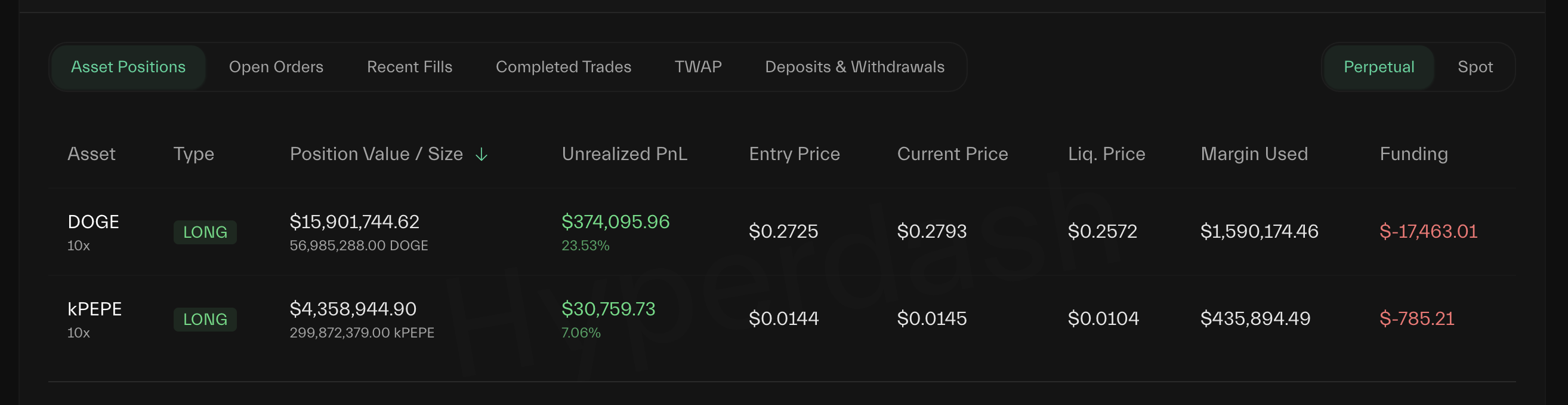Sort by the Unrealized PnL column
Viewport: 1568px width, 405px height.
click(624, 154)
